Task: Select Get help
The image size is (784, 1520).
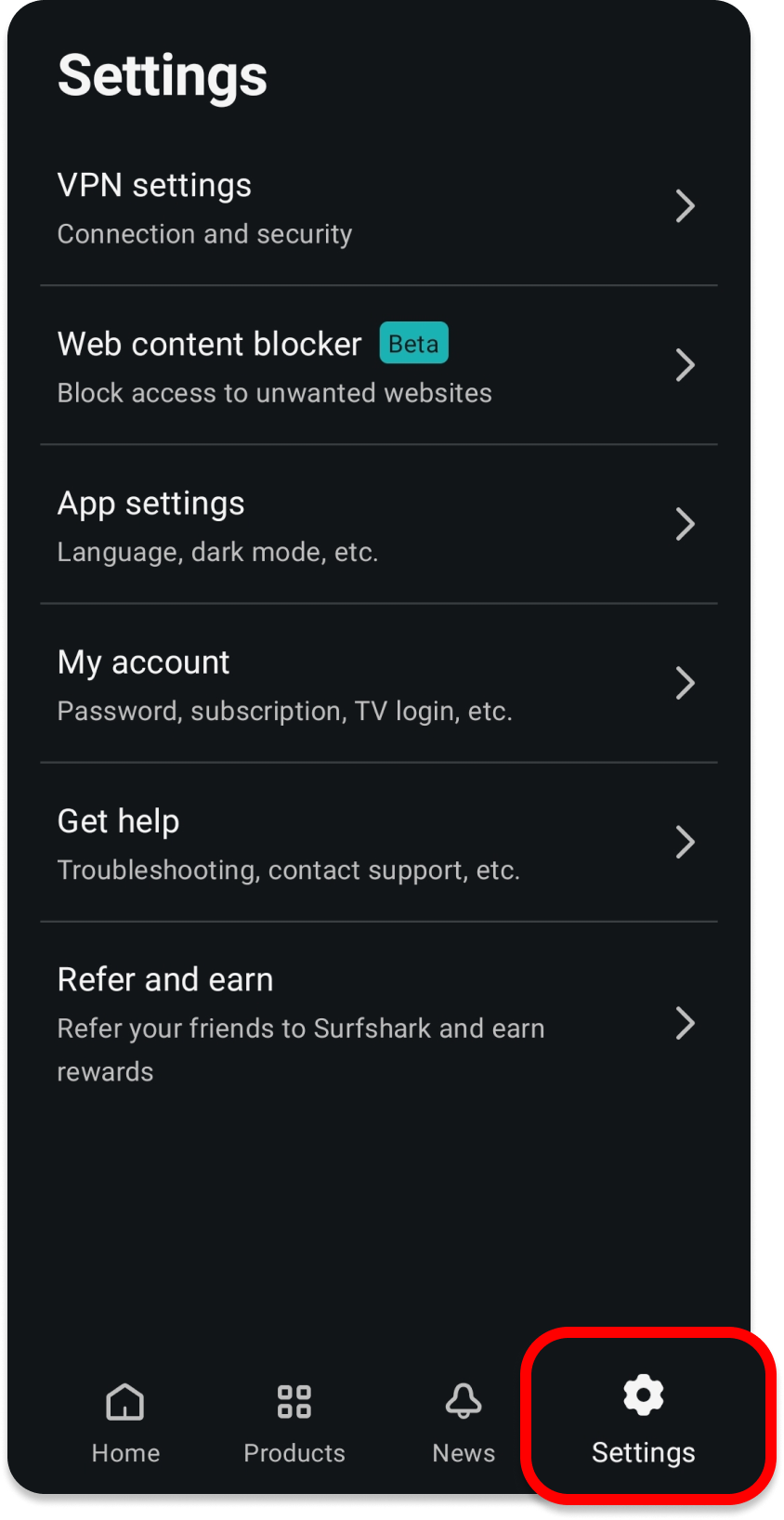Action: coord(378,844)
